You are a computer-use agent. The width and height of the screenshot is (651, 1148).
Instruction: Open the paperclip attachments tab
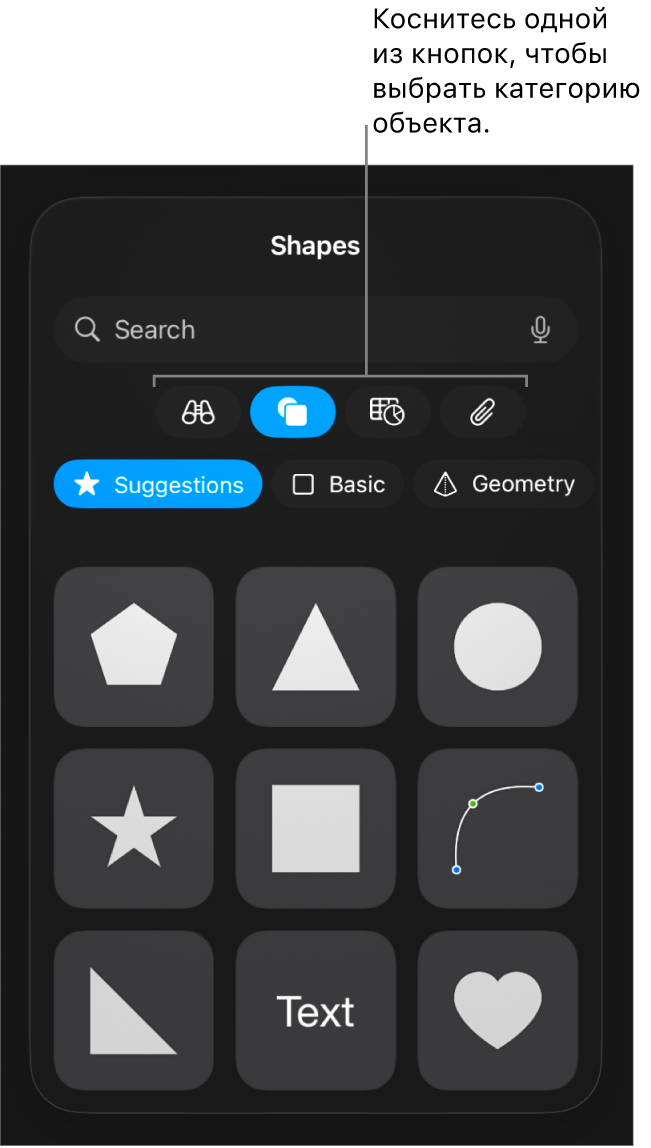click(483, 412)
